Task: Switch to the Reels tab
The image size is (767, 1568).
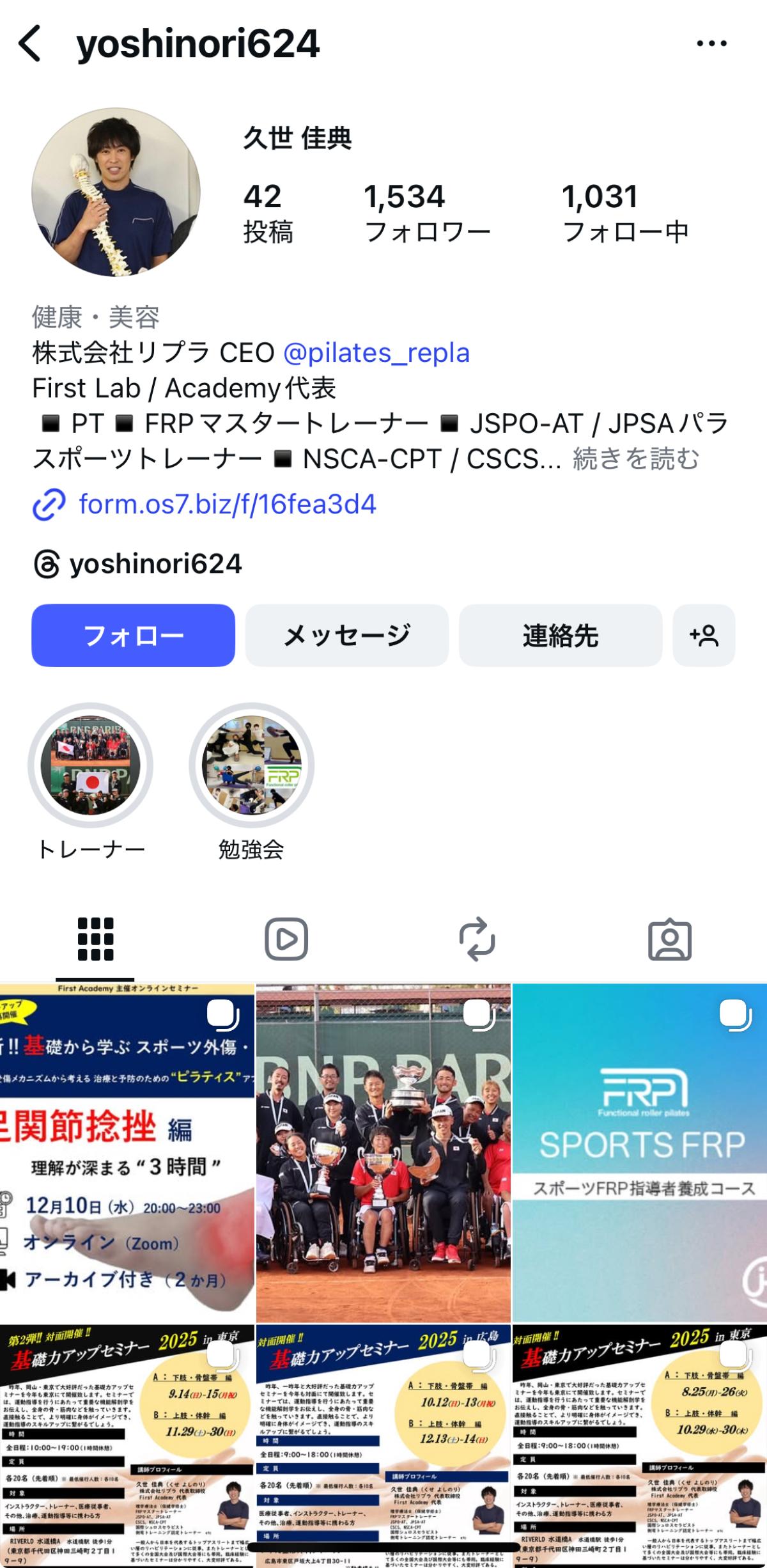Action: [286, 939]
